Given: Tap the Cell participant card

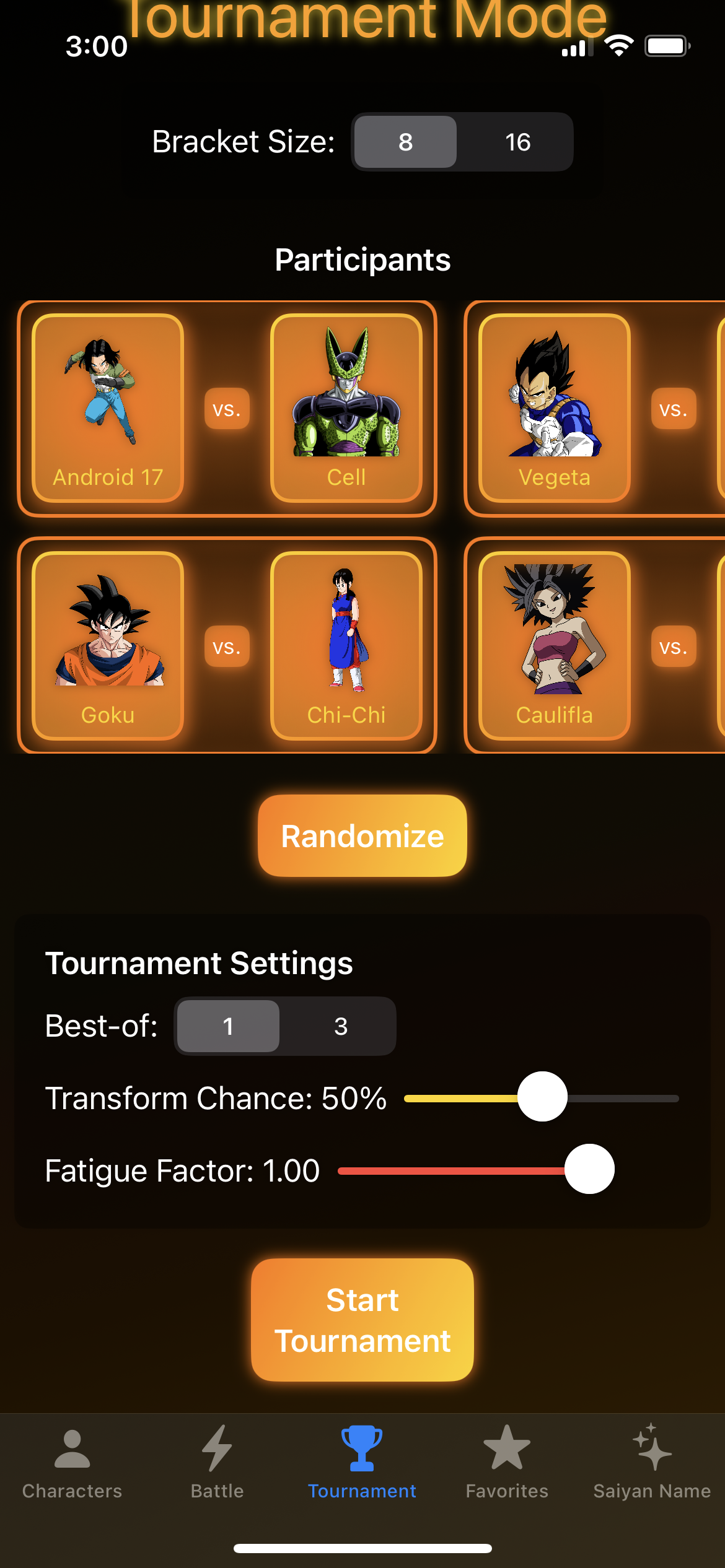Looking at the screenshot, I should click(x=346, y=407).
